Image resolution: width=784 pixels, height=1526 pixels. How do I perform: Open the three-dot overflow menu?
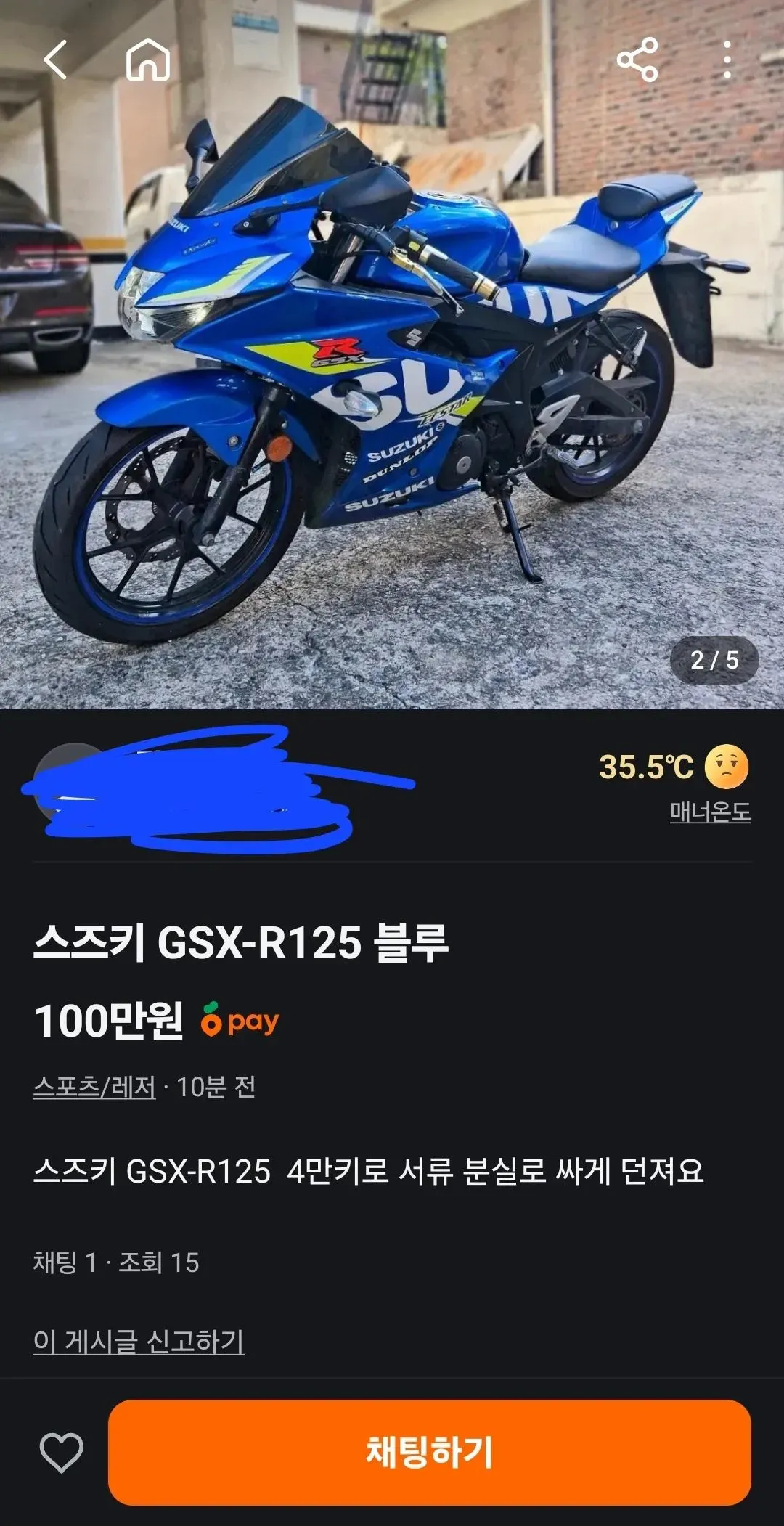(727, 60)
